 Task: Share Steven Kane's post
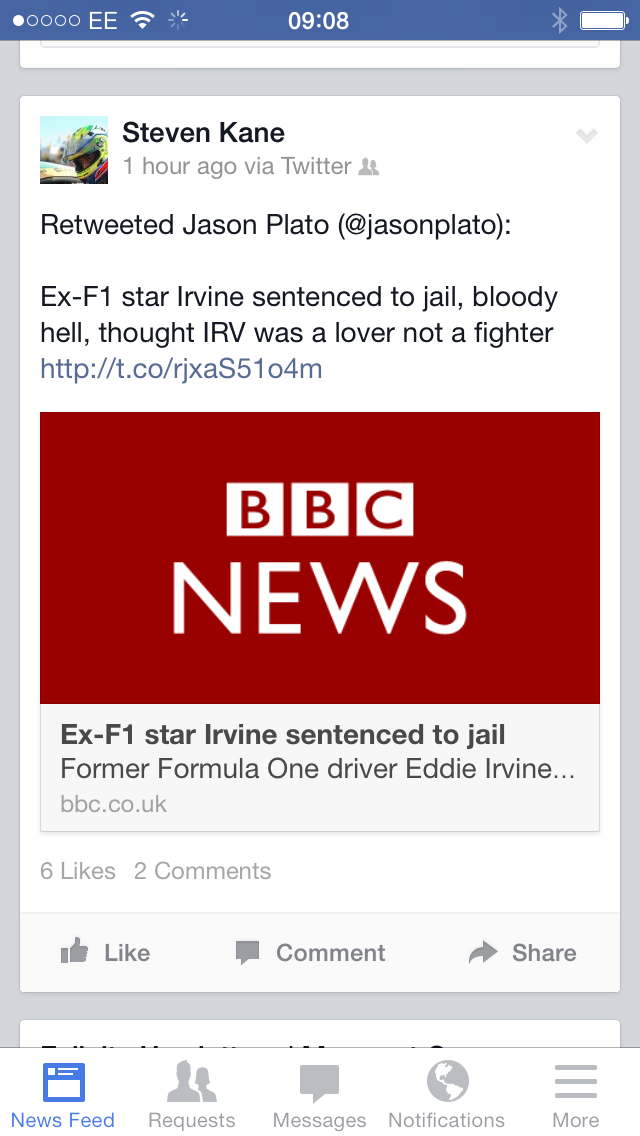[x=522, y=953]
